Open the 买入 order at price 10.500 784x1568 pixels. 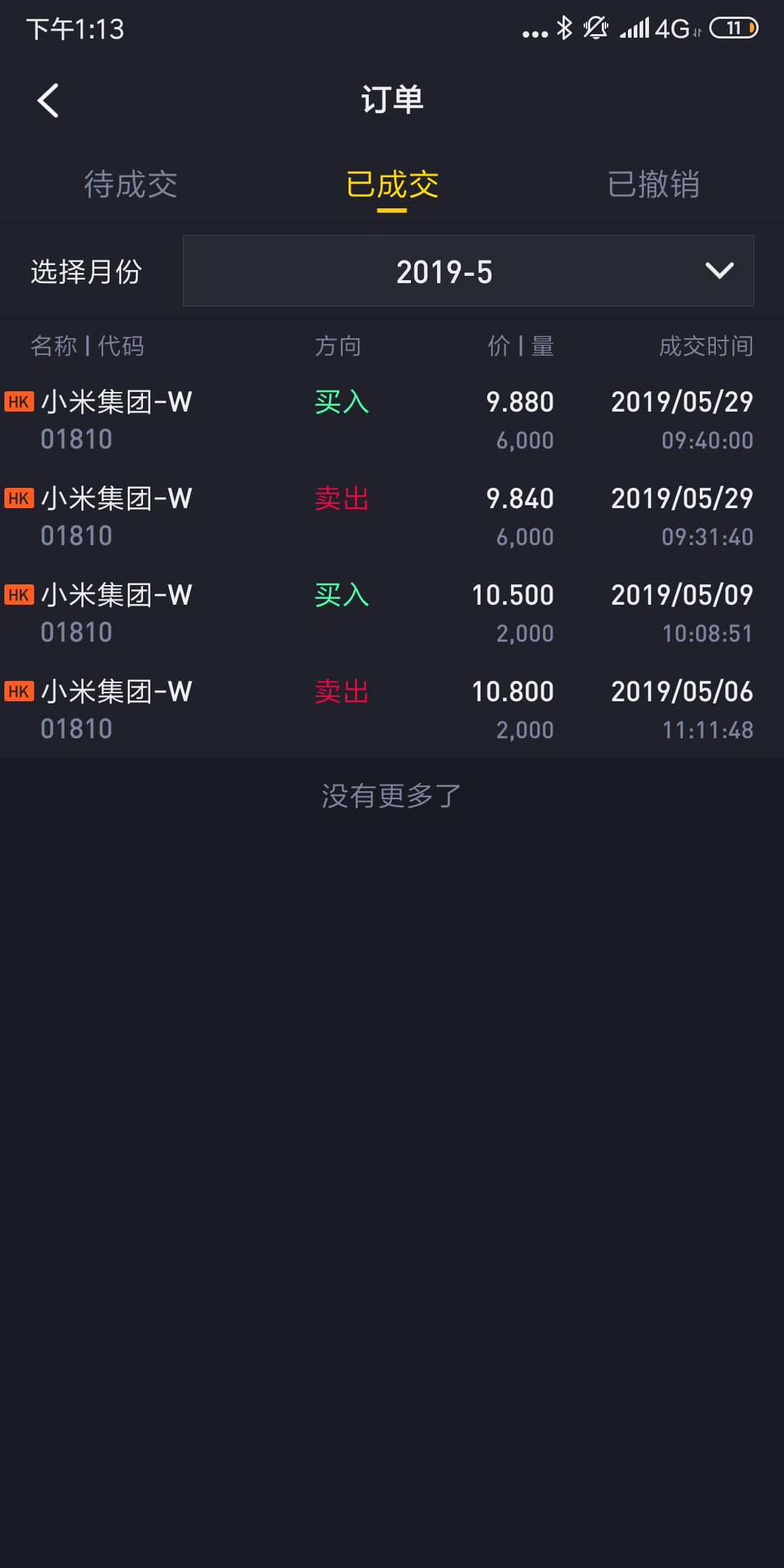(x=392, y=613)
